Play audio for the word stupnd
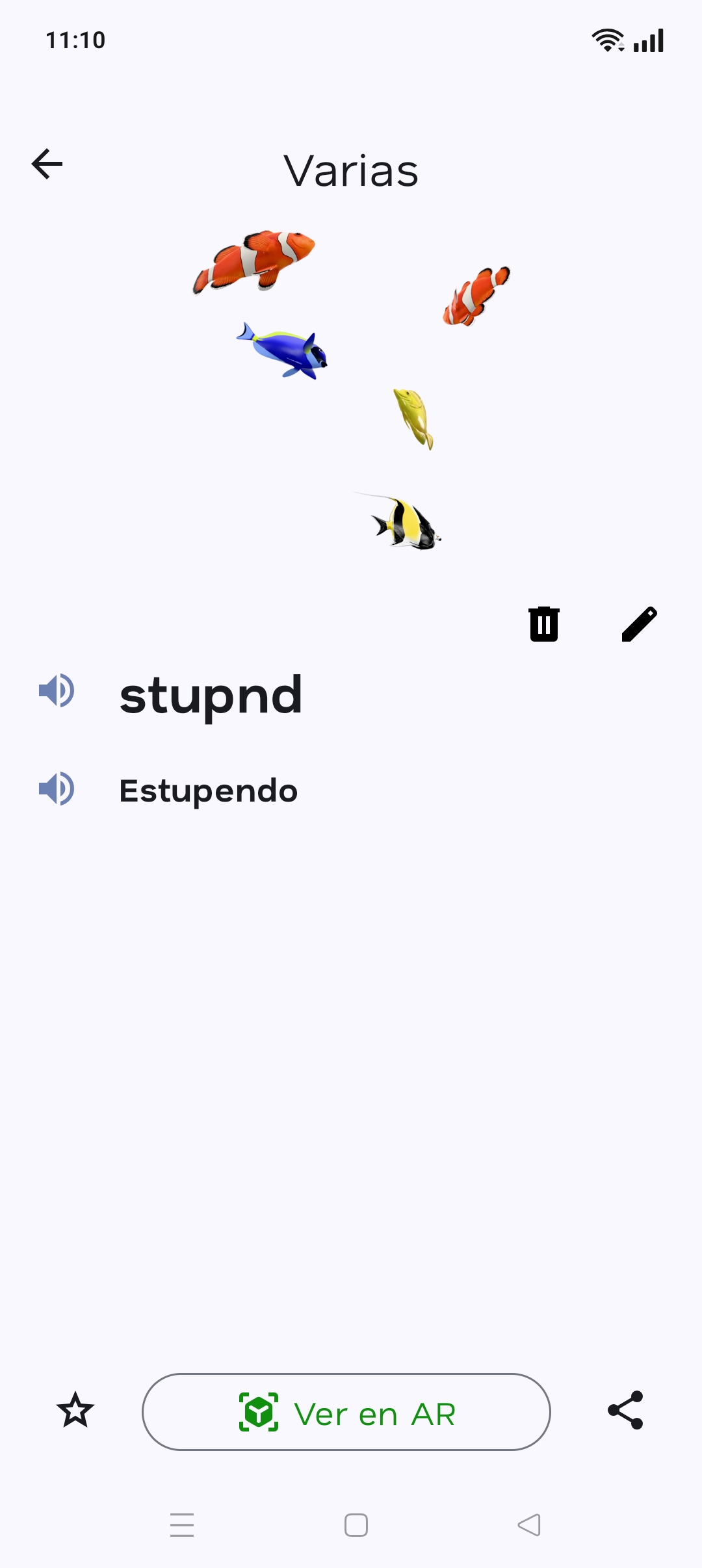702x1568 pixels. point(57,690)
